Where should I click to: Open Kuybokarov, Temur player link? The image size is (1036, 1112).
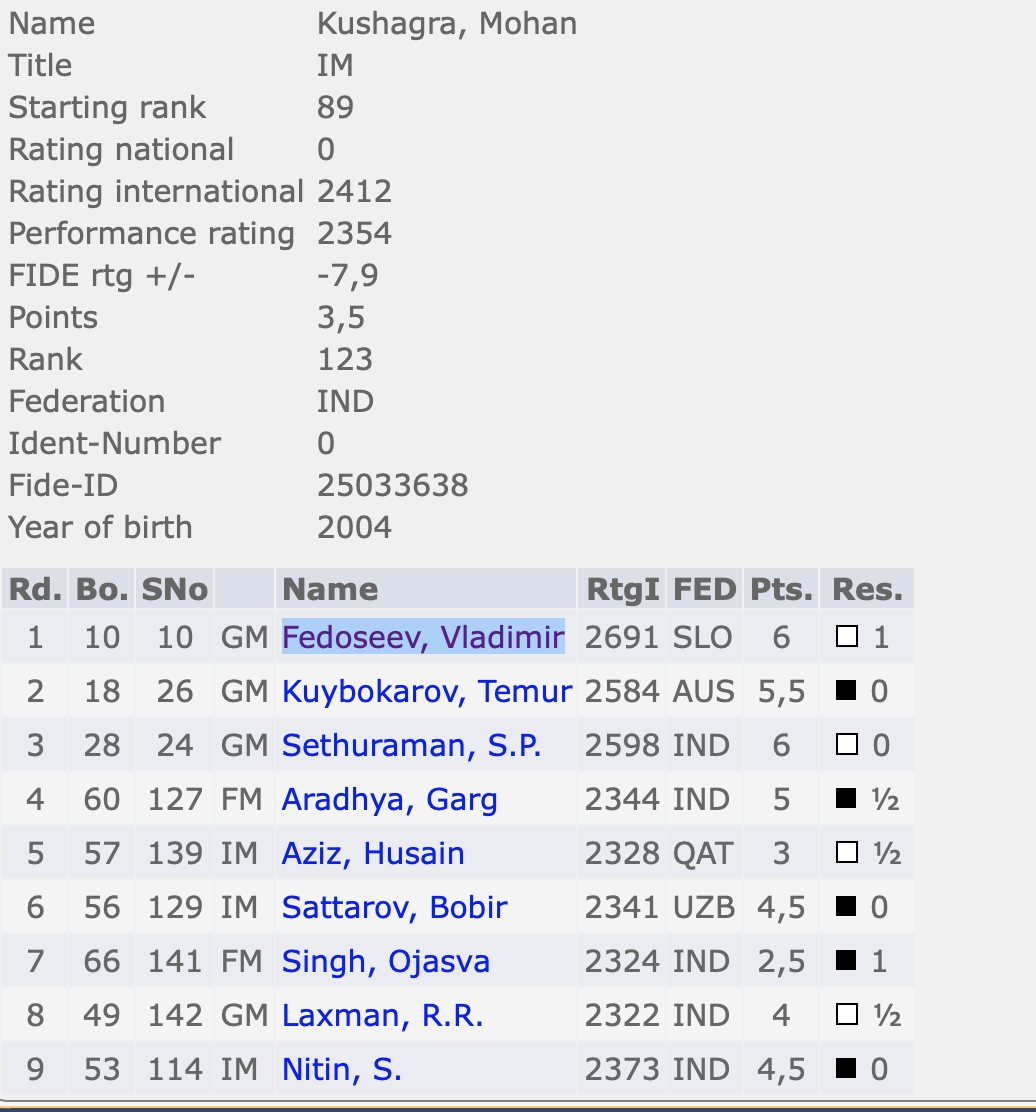click(427, 691)
